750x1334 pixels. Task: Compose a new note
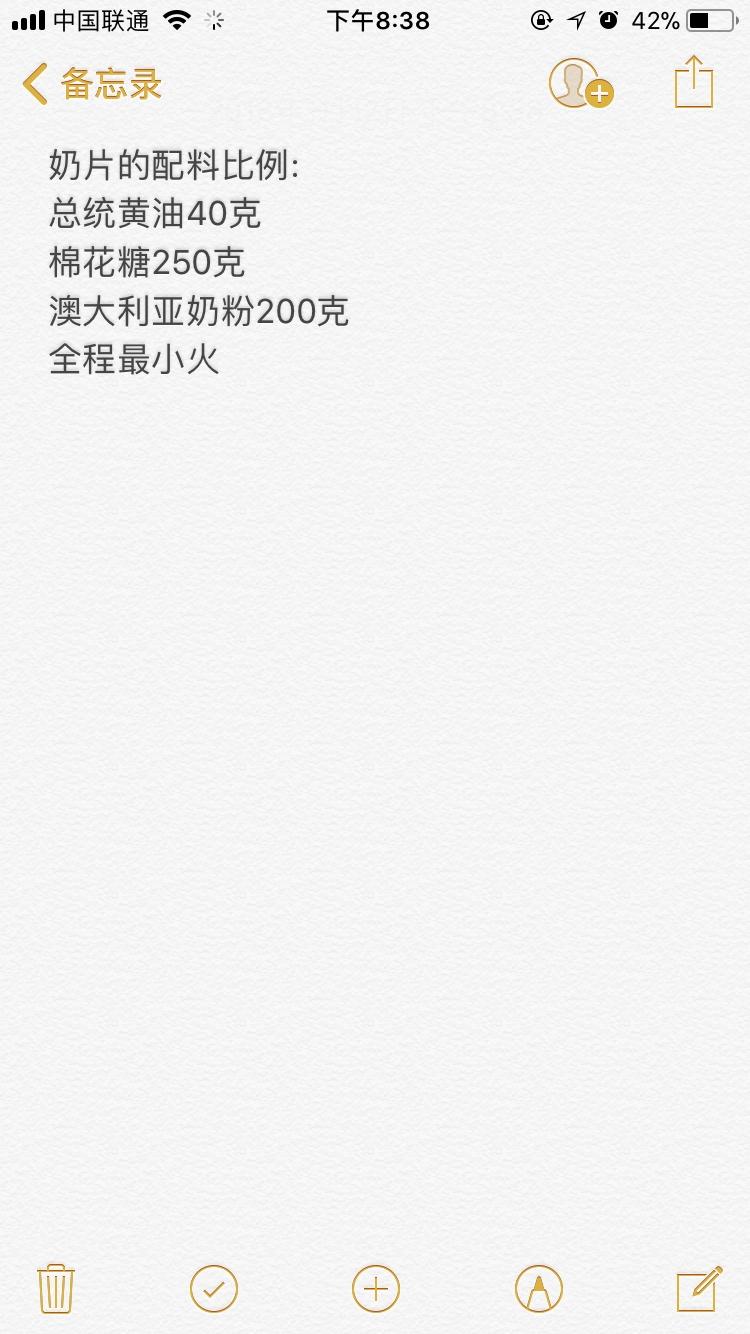click(698, 1288)
